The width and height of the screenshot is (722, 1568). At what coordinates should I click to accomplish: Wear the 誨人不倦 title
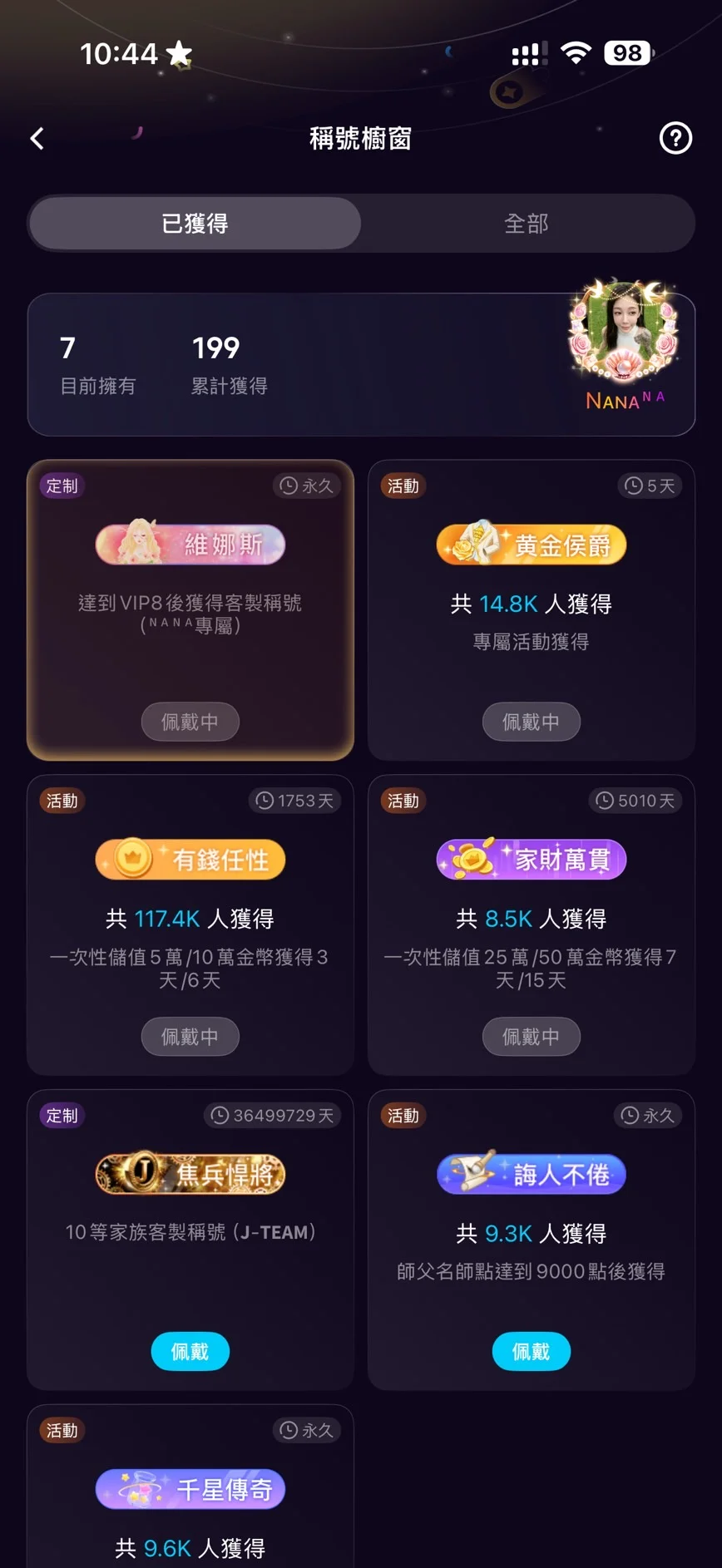coord(531,1352)
